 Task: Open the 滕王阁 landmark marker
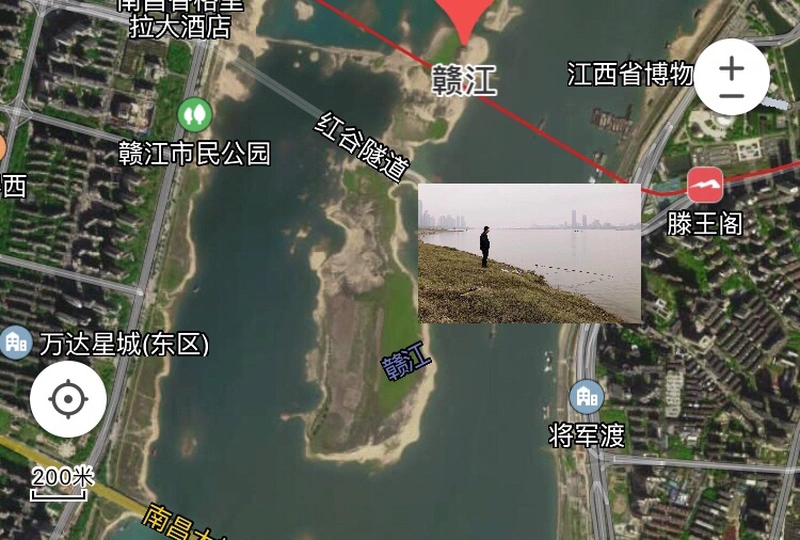click(705, 185)
